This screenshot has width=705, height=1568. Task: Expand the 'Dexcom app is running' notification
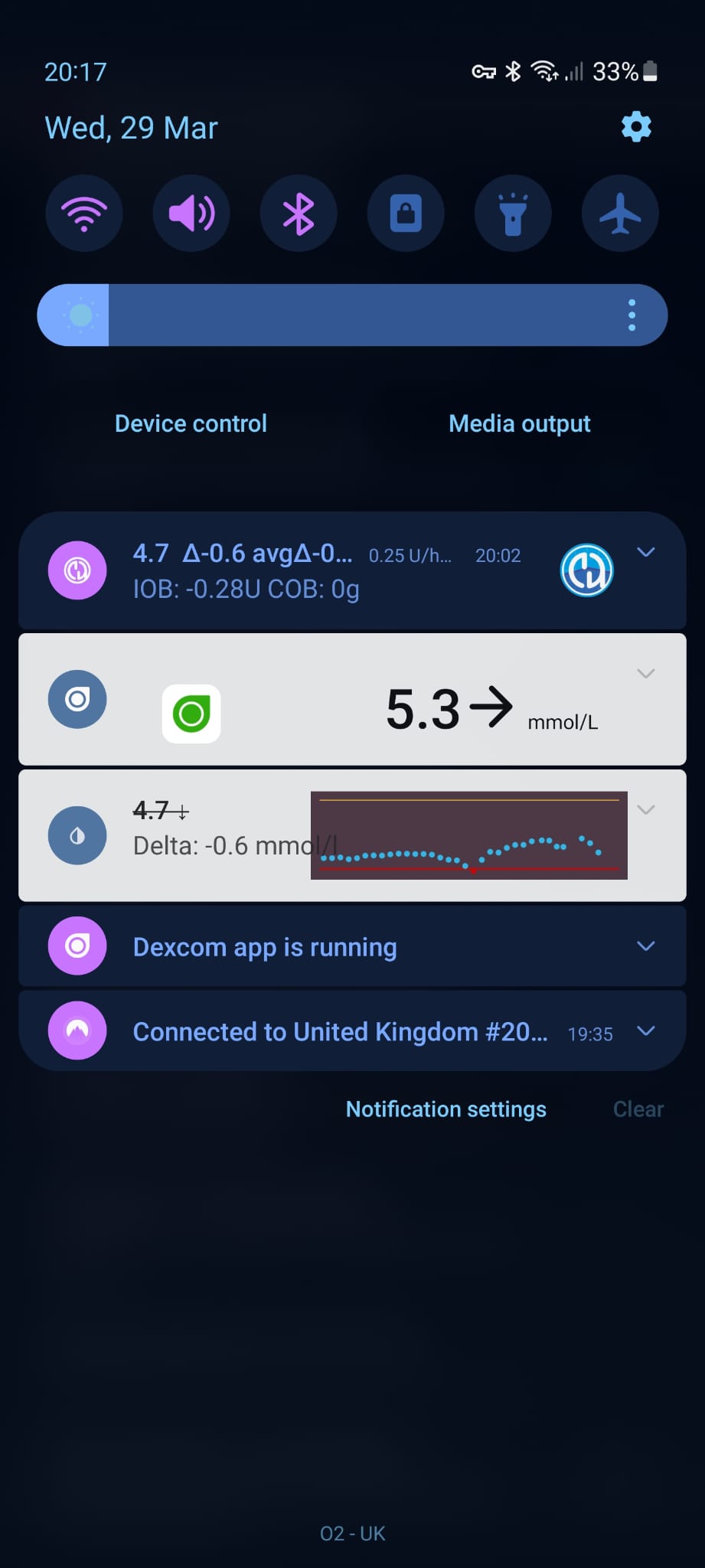click(x=646, y=946)
